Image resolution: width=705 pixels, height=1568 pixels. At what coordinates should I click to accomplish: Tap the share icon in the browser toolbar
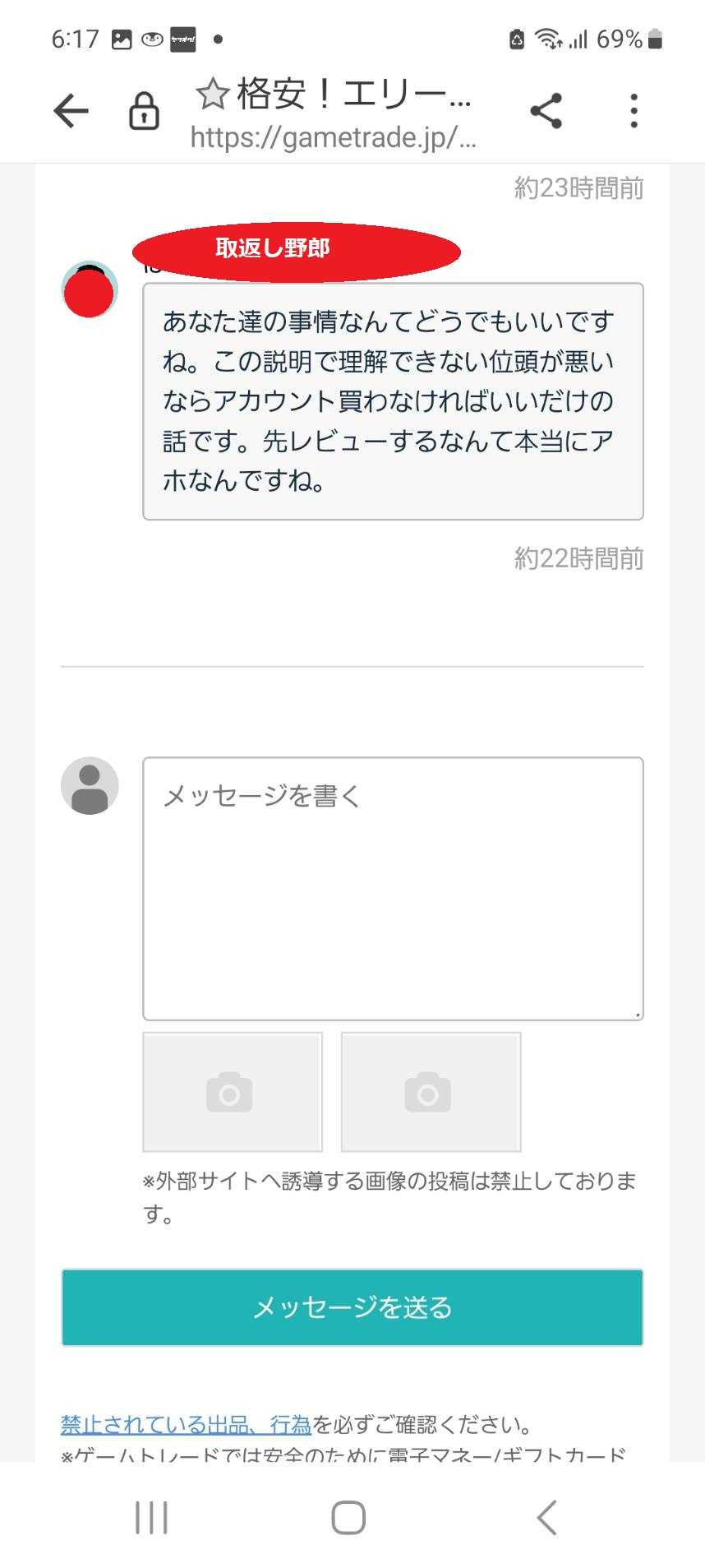[x=546, y=109]
